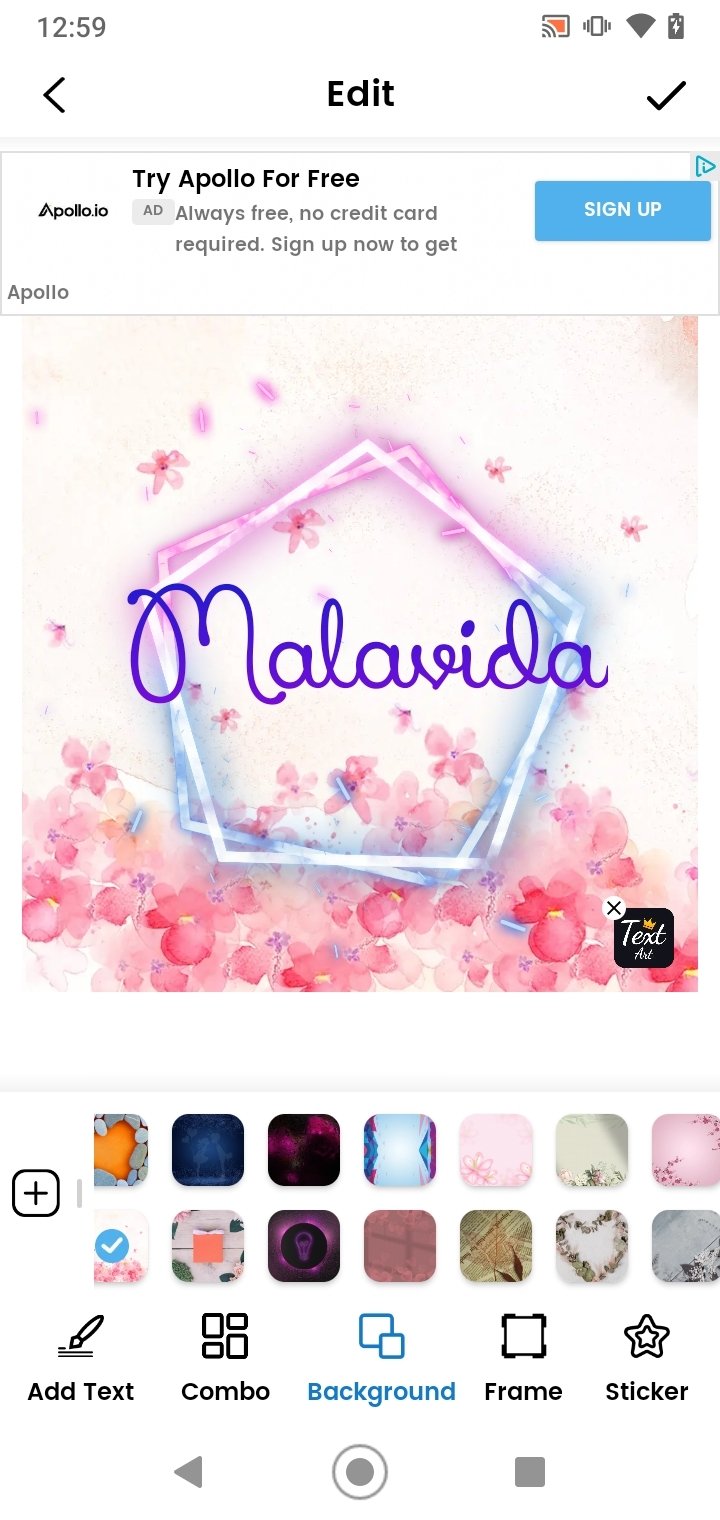Tap the SIGN UP button in the ad
720x1520 pixels.
point(622,210)
